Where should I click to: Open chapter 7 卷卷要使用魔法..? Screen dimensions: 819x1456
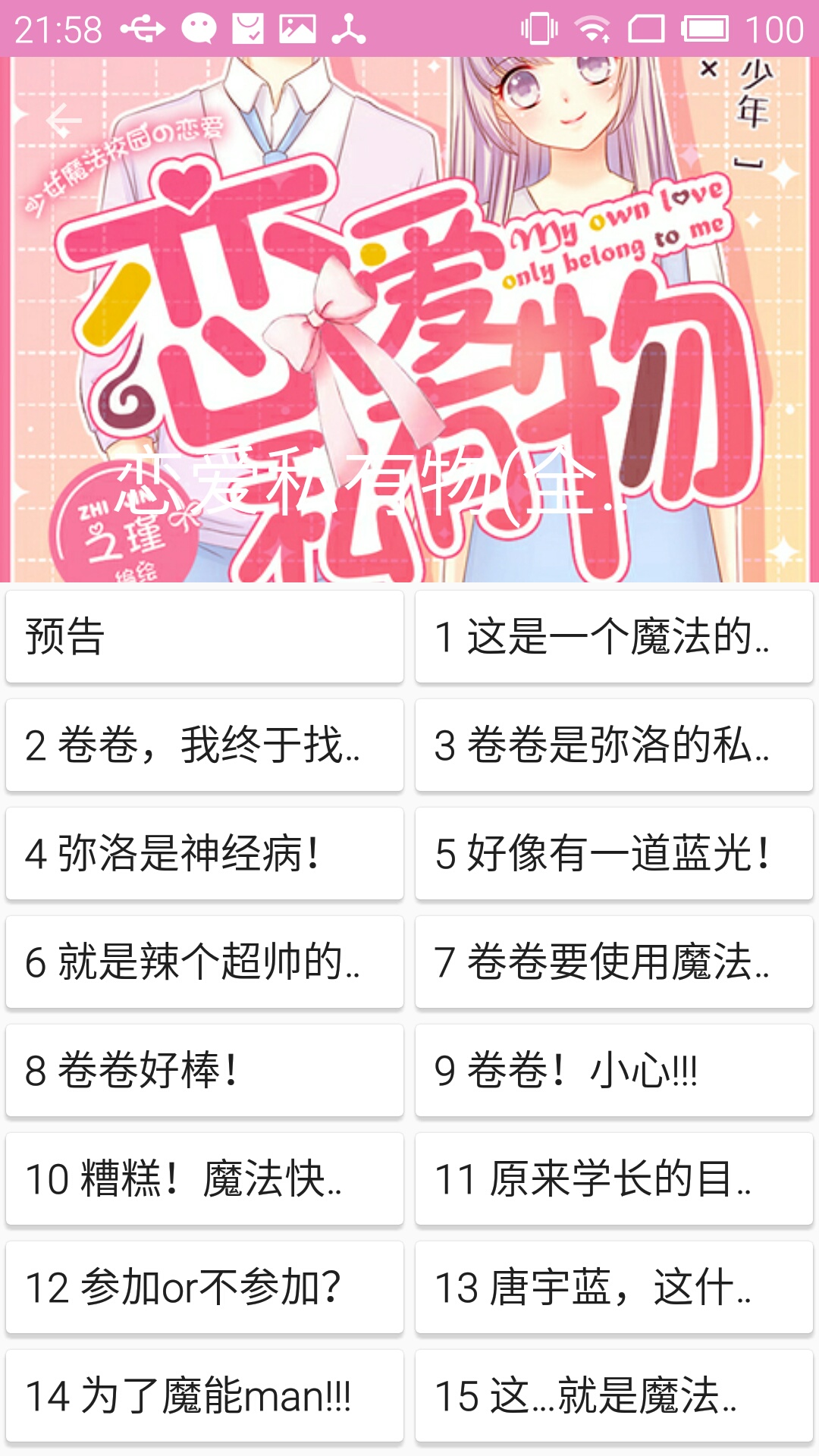(x=614, y=962)
